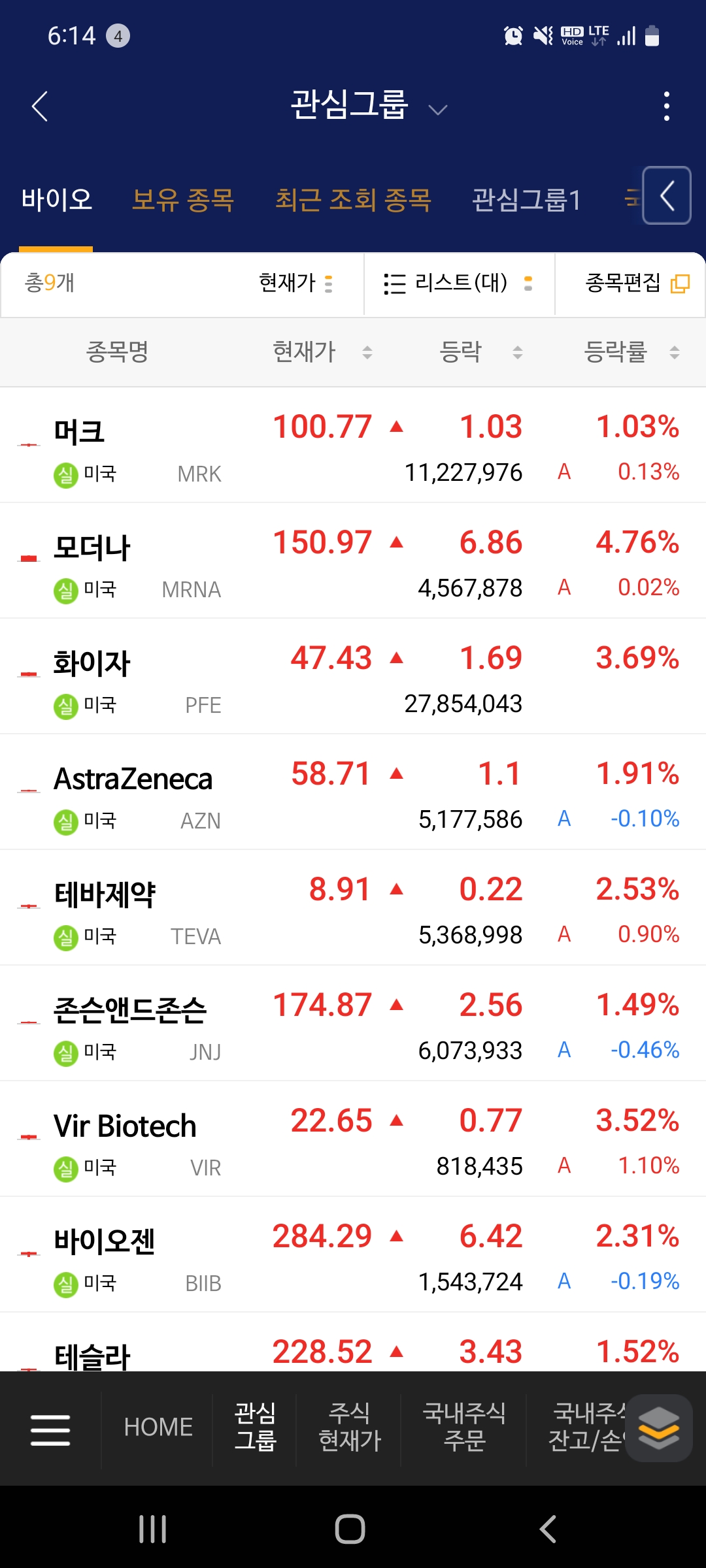Screen dimensions: 706x1568
Task: Open 주식 현재가 from bottom bar
Action: click(349, 1428)
